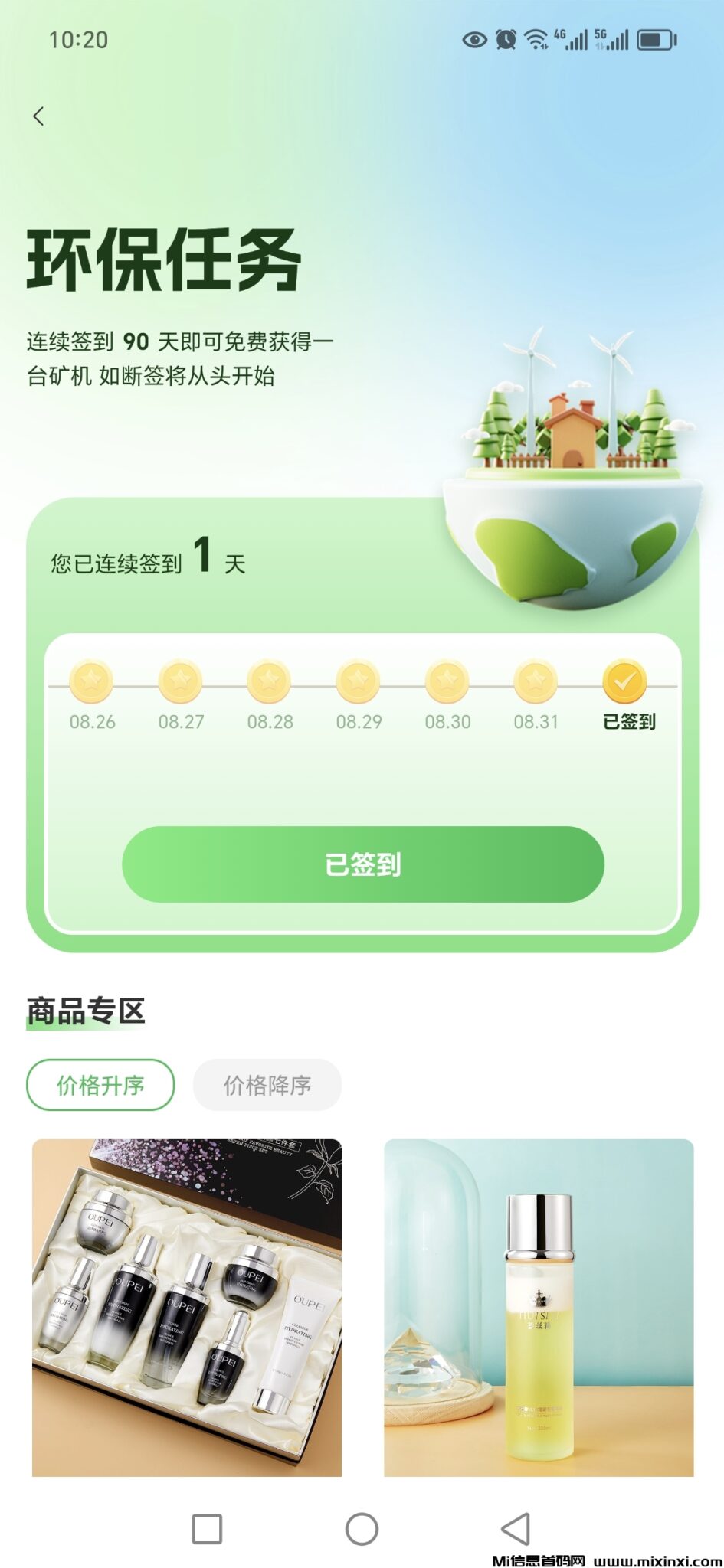The image size is (724, 1568).
Task: Select the 08.29 coin icon
Action: pyautogui.click(x=359, y=684)
